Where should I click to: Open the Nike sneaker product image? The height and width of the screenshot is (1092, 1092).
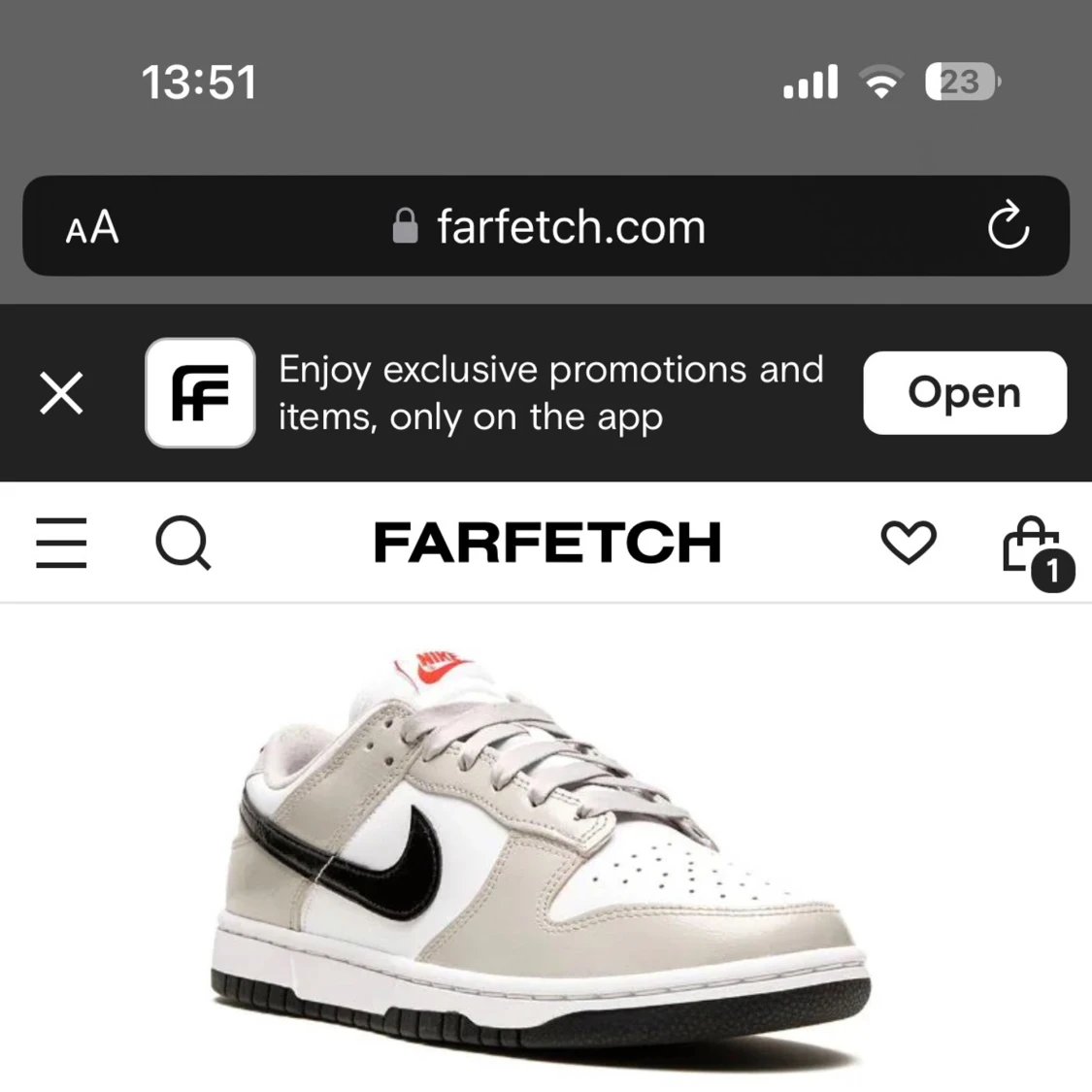coord(544,854)
